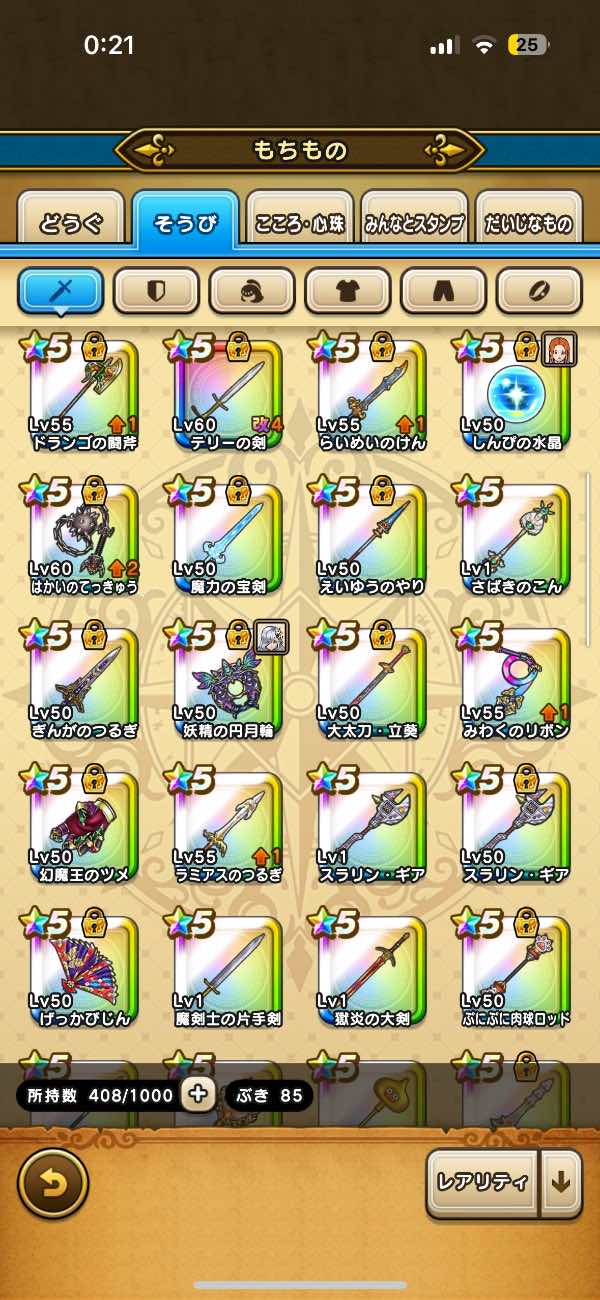Viewport: 600px width, 1300px height.
Task: Expand inventory capacity with plus button
Action: point(197,1094)
